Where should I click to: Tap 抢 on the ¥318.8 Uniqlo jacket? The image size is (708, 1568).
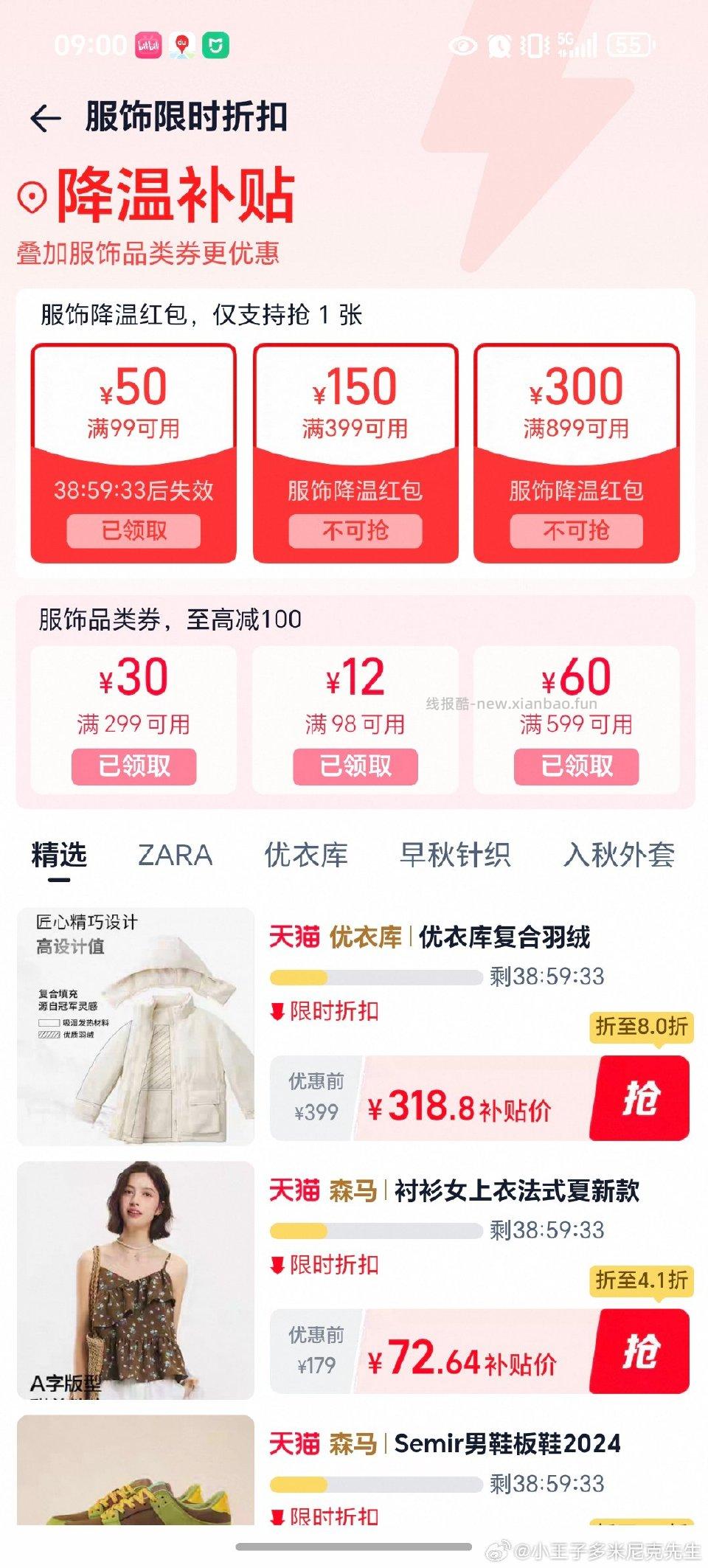click(x=644, y=1099)
